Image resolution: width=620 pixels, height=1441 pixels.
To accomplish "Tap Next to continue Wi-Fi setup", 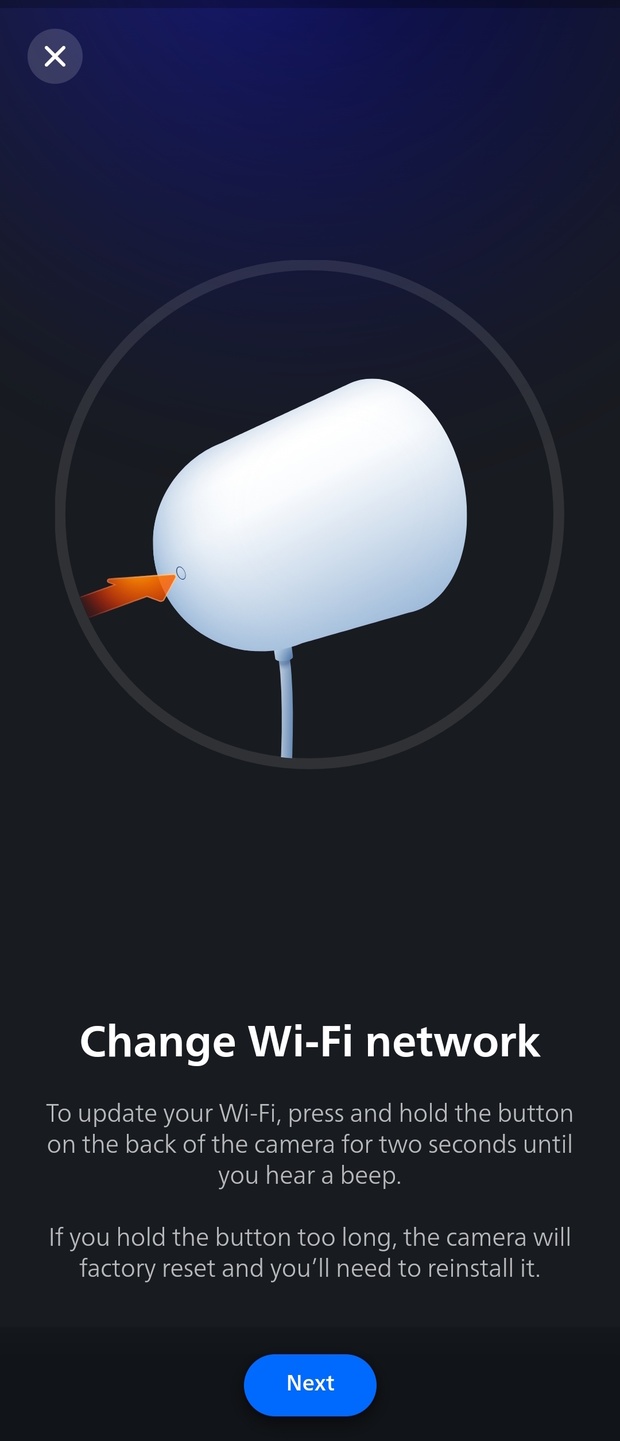I will pyautogui.click(x=310, y=1384).
